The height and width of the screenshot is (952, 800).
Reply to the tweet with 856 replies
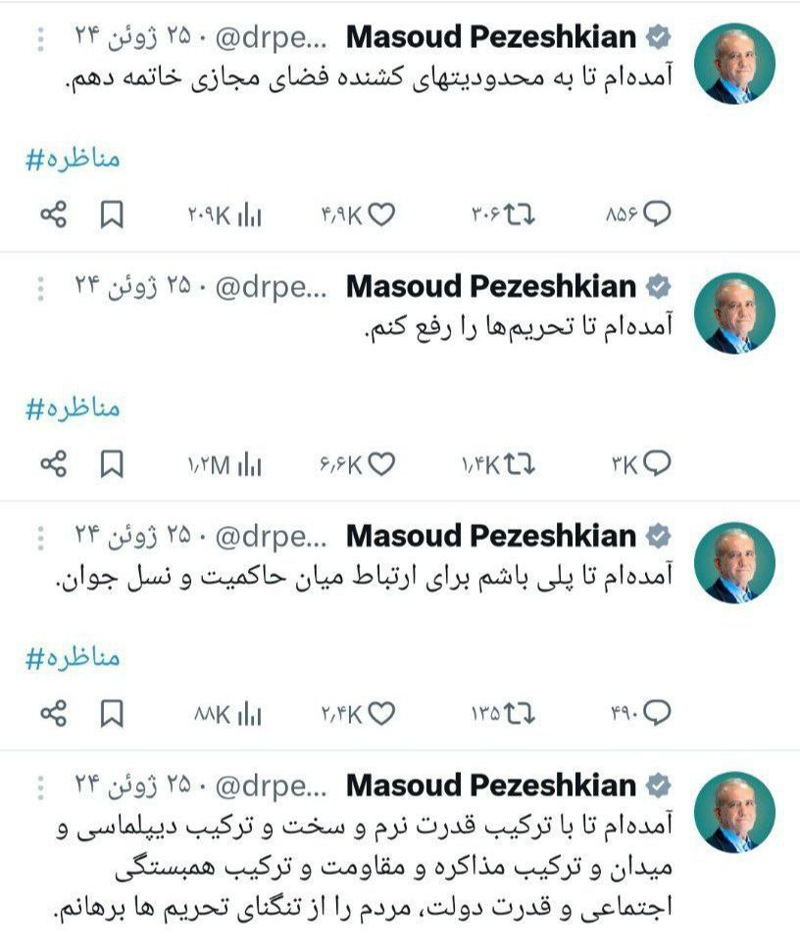pos(657,214)
